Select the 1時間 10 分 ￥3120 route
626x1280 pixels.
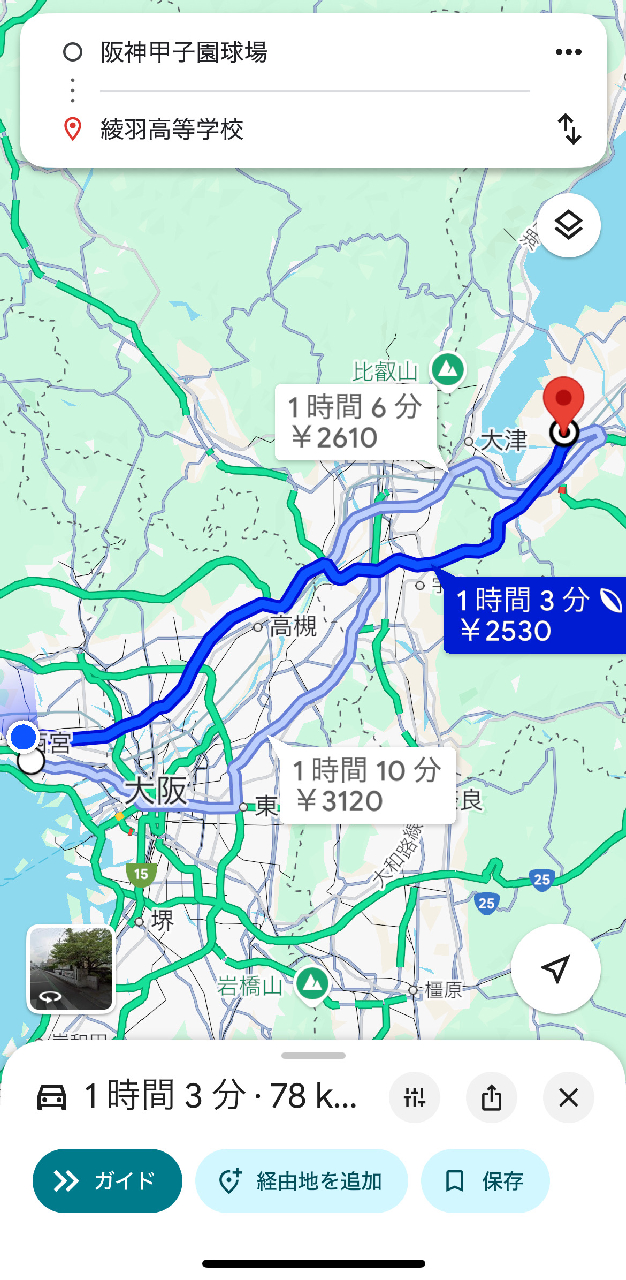(x=367, y=785)
